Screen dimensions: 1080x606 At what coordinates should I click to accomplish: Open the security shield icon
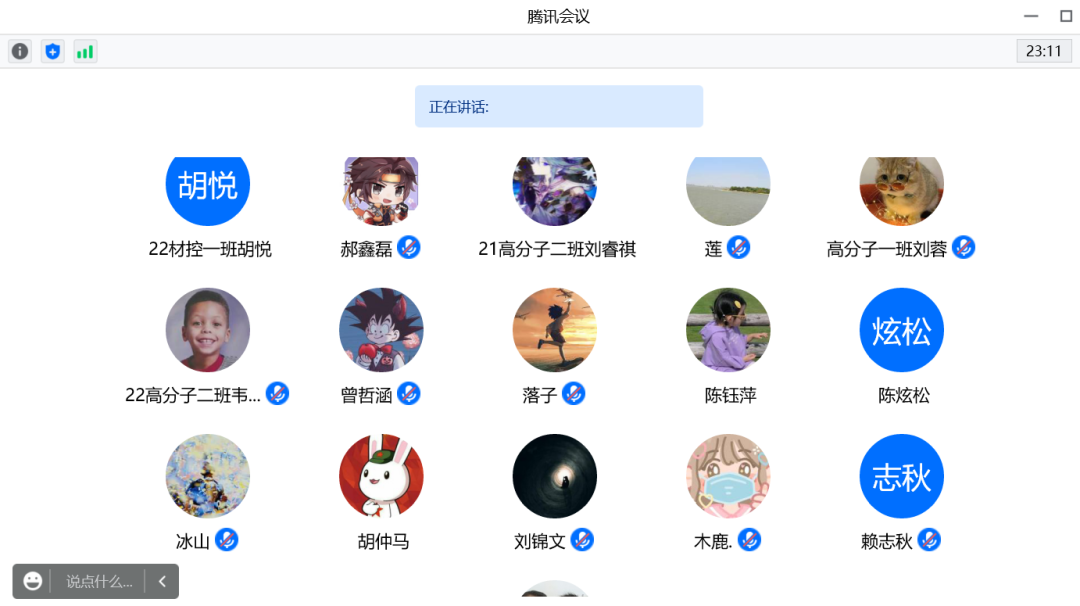click(x=52, y=51)
